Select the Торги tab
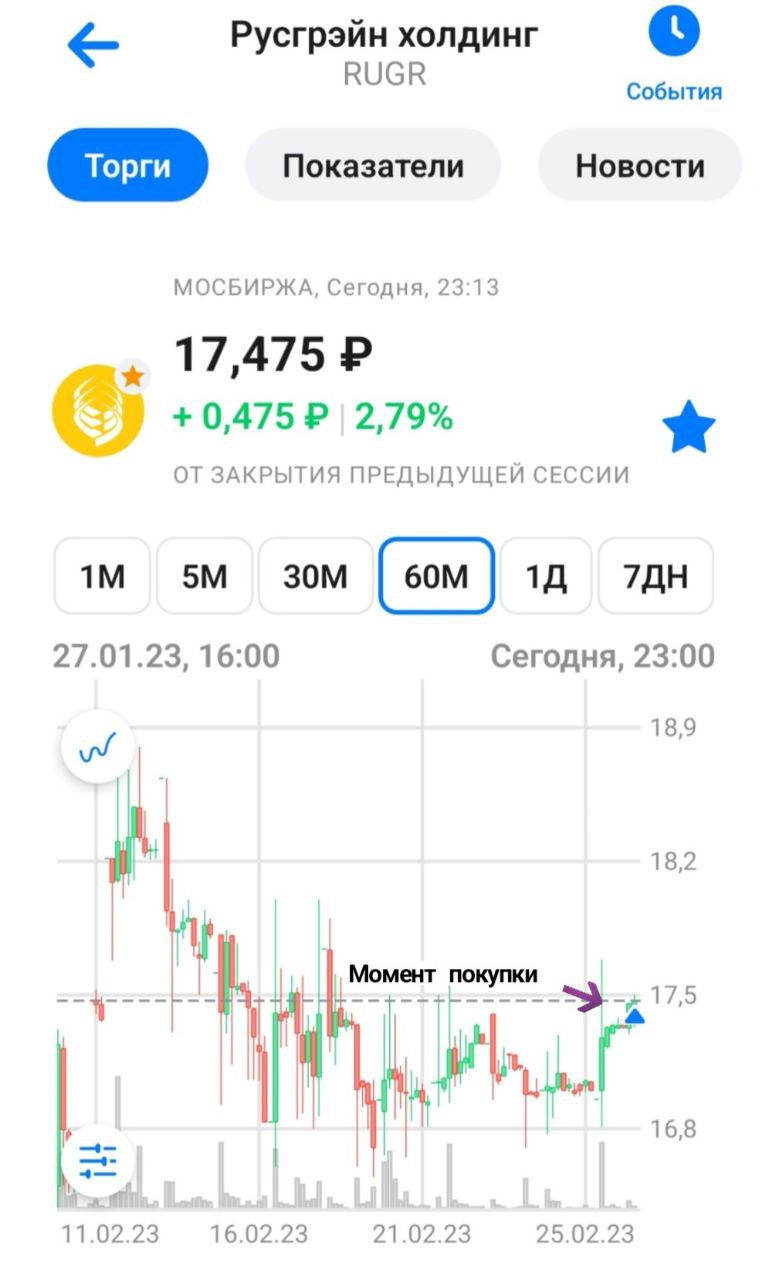This screenshot has width=778, height=1280. [x=128, y=166]
